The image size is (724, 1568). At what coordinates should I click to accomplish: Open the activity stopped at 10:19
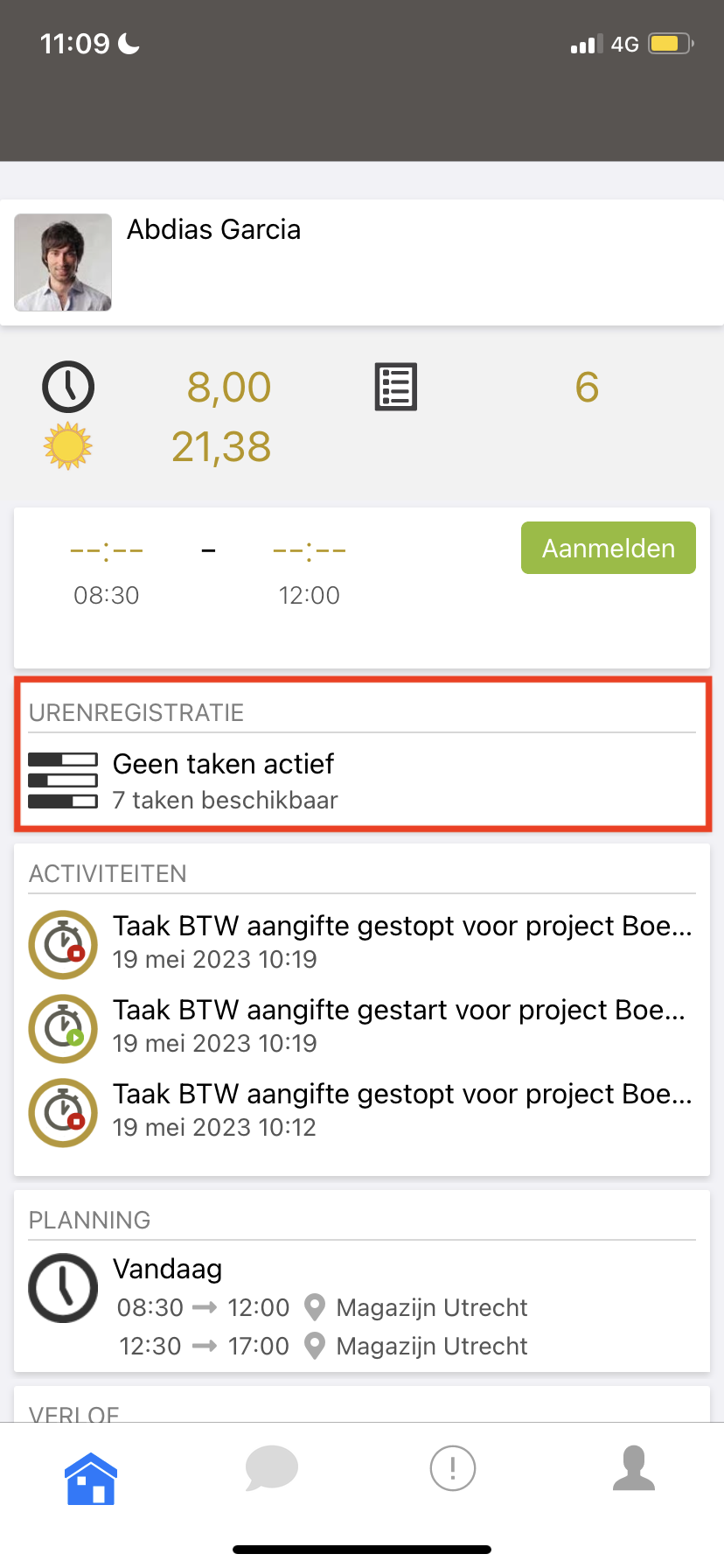[362, 942]
